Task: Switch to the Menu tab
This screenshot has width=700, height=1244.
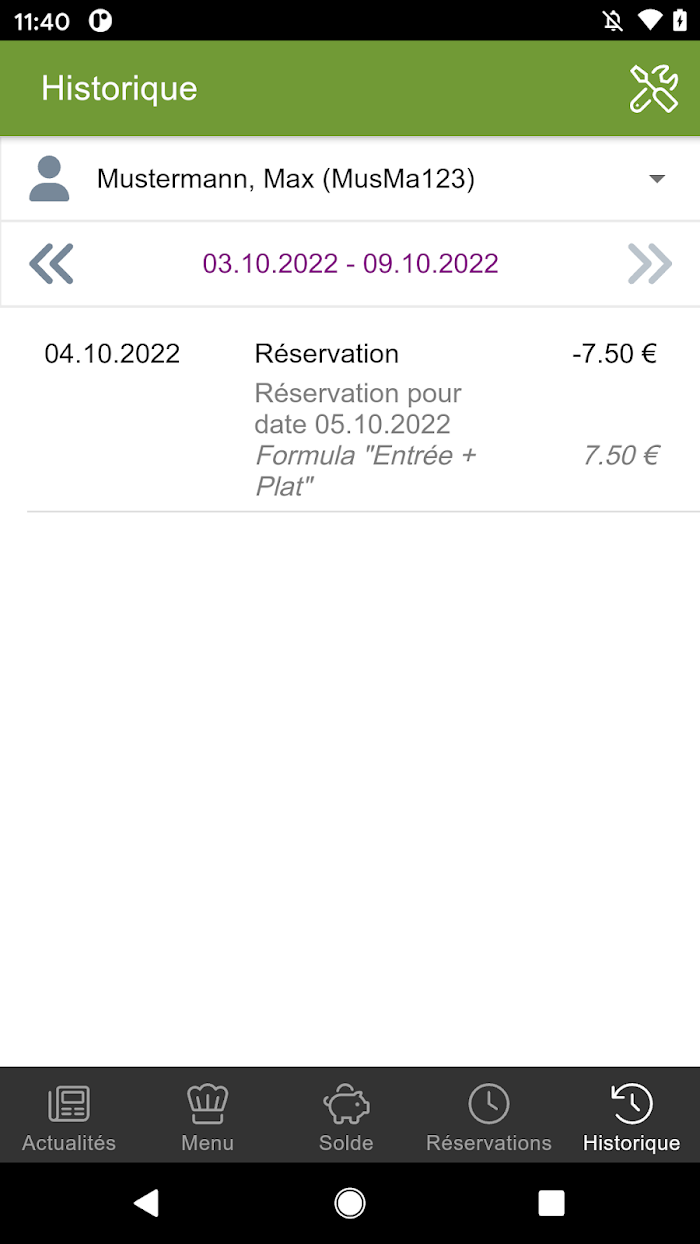Action: [208, 1116]
